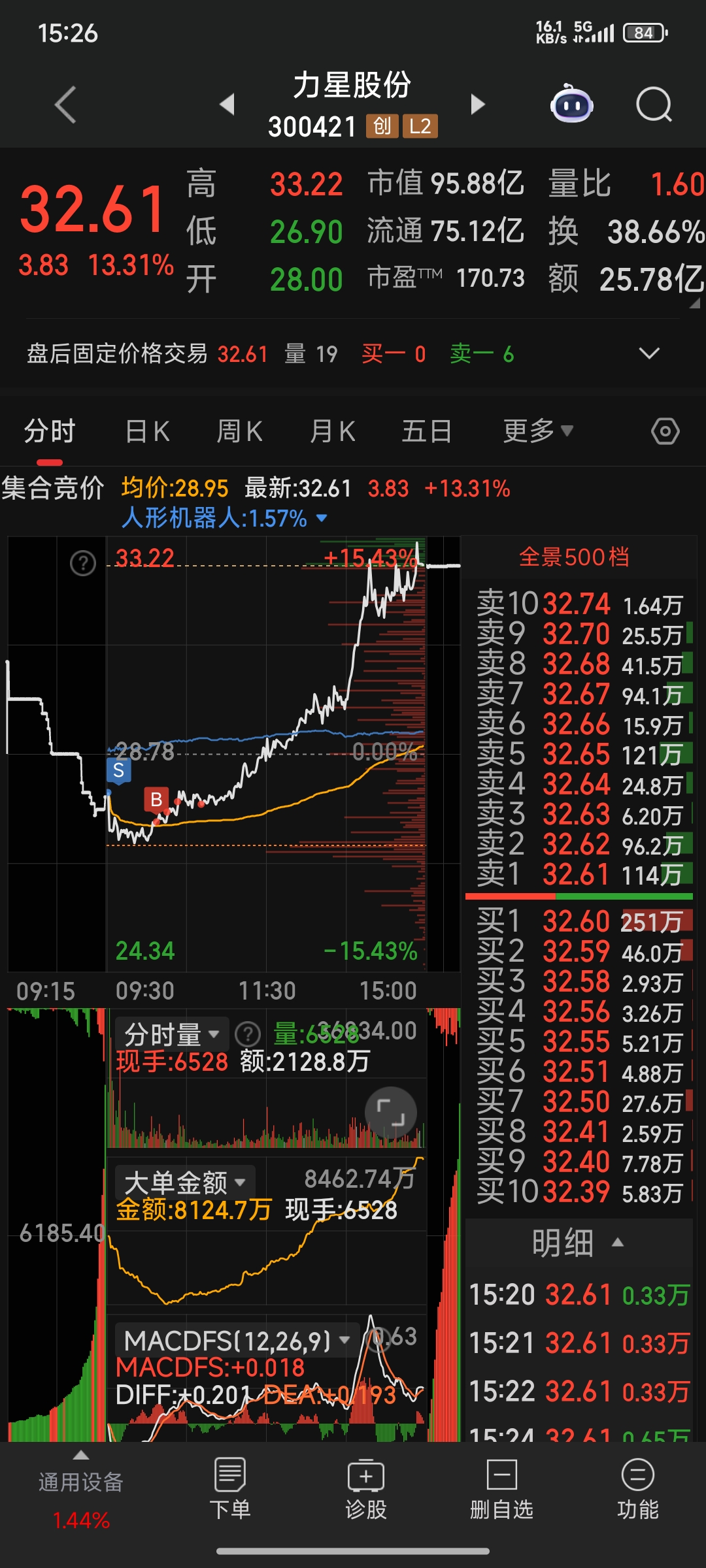Viewport: 706px width, 1568px height.
Task: Open 全景500档 order book
Action: click(574, 557)
